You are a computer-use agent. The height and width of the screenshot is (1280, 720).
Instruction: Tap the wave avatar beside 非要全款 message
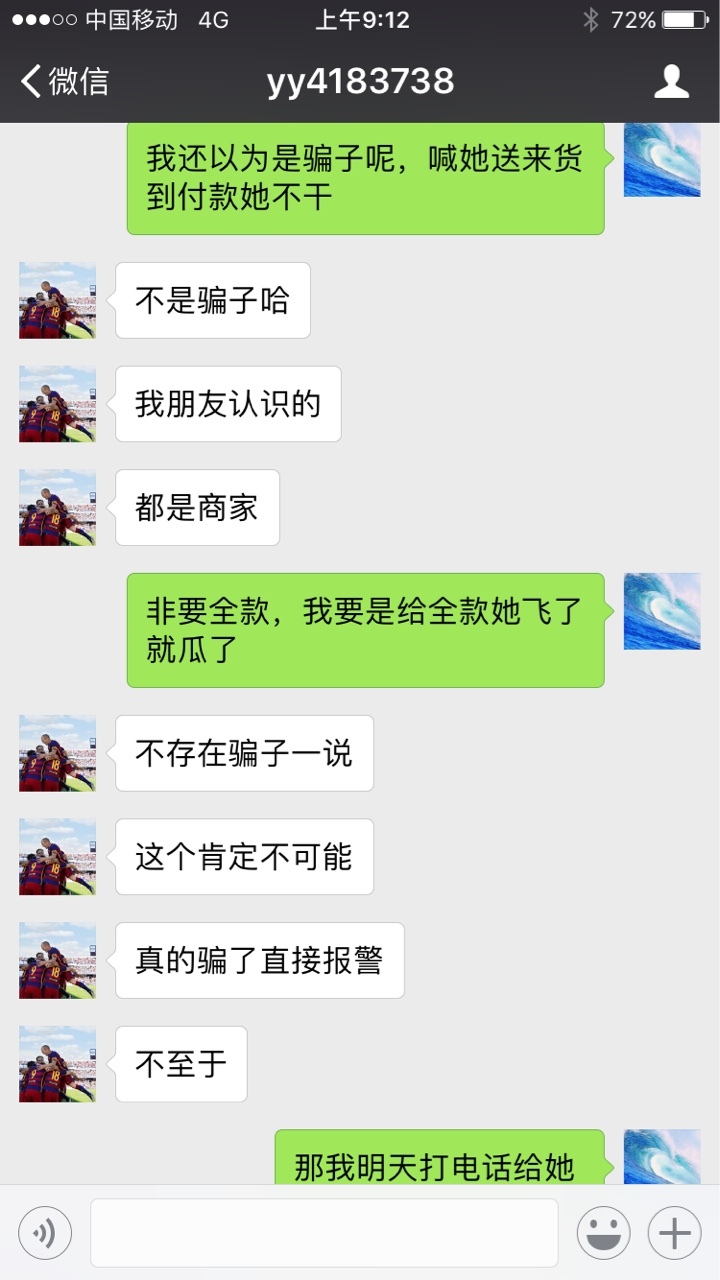[662, 611]
